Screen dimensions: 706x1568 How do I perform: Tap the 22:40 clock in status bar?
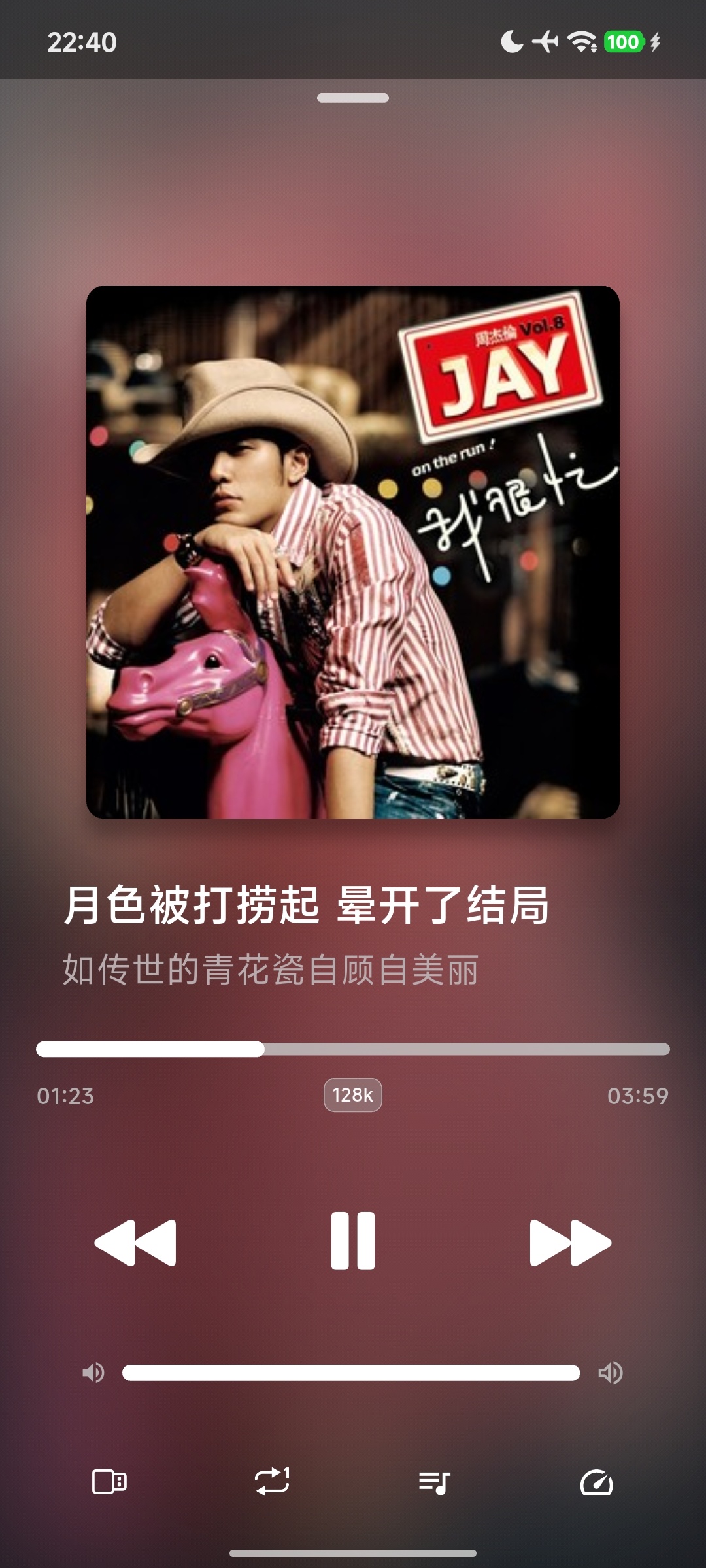coord(82,41)
